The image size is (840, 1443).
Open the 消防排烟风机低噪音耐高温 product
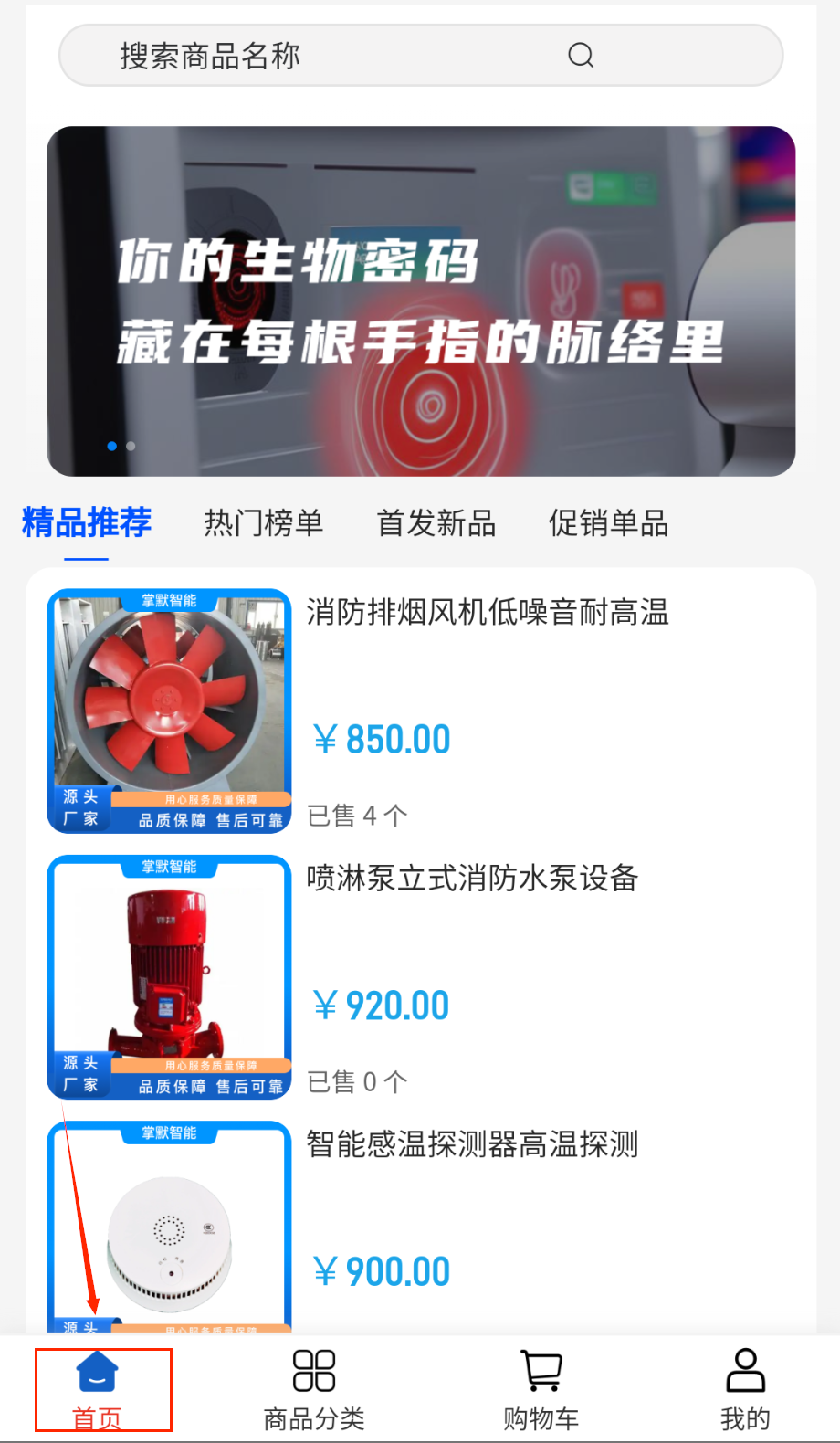tap(488, 613)
